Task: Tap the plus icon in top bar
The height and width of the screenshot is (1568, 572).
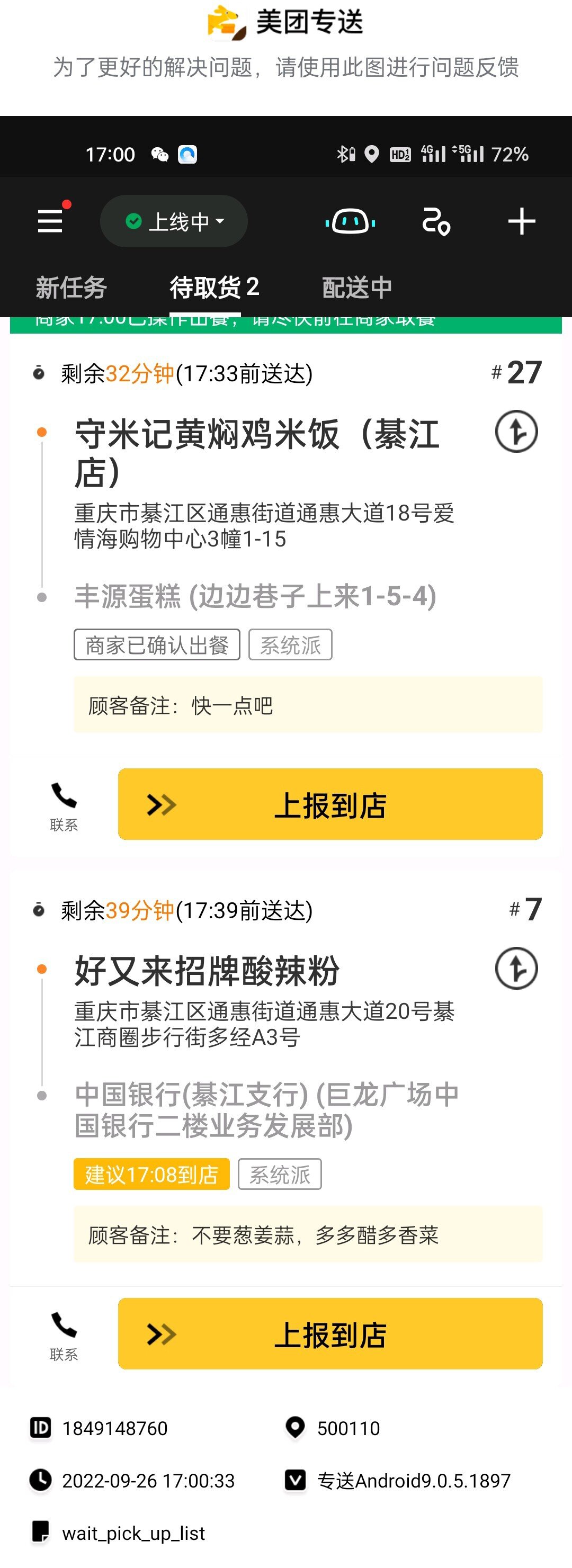Action: (x=522, y=221)
